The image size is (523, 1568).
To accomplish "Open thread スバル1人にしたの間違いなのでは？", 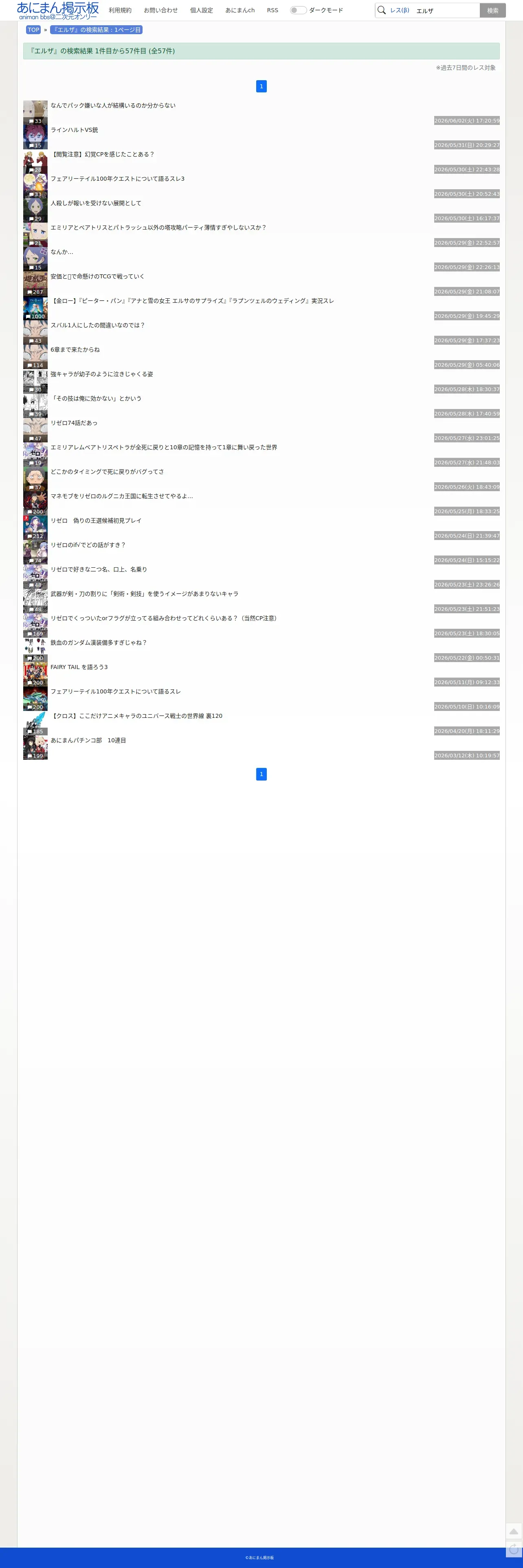I will tap(97, 326).
